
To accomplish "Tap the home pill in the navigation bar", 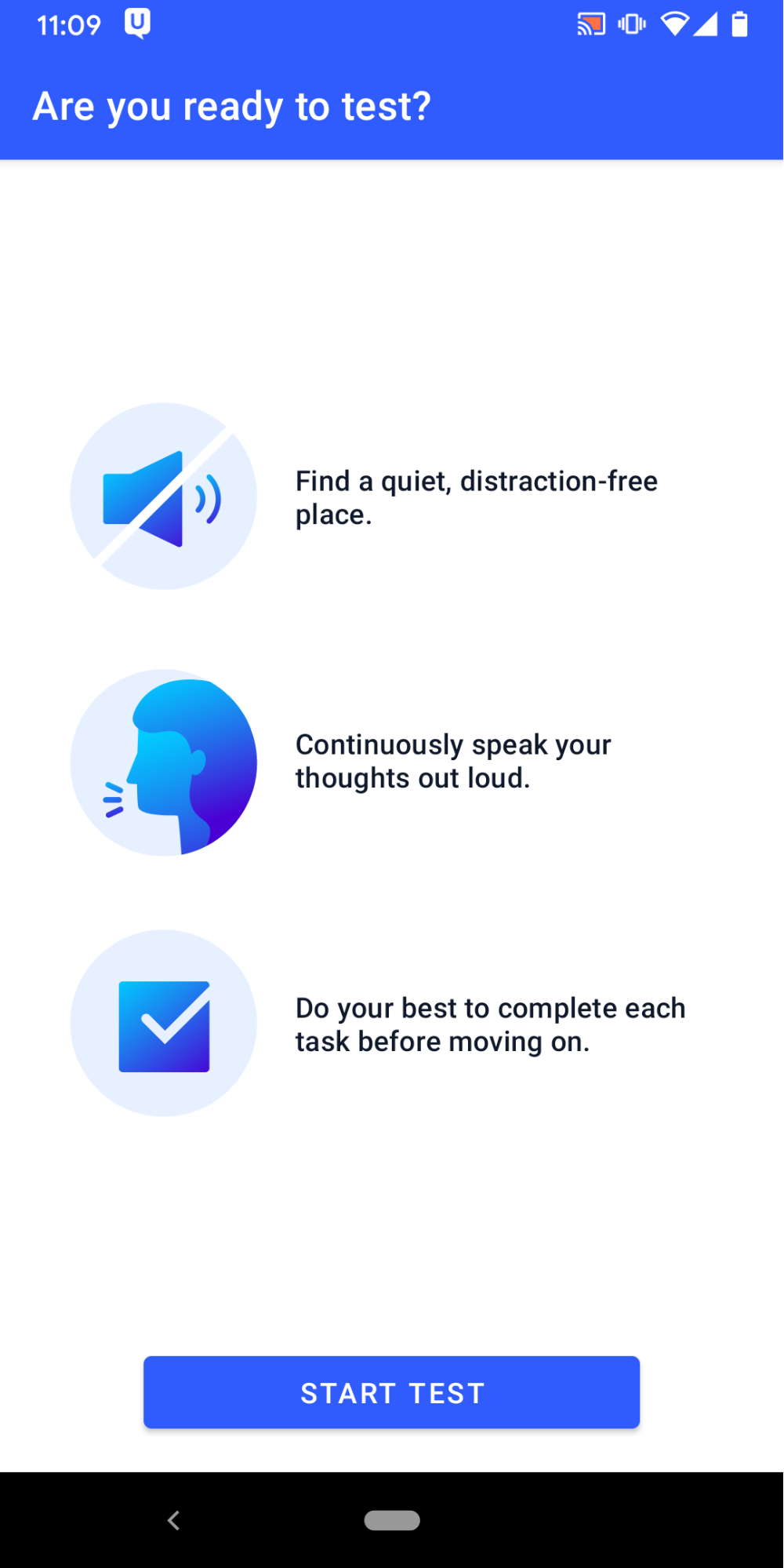I will (392, 1520).
